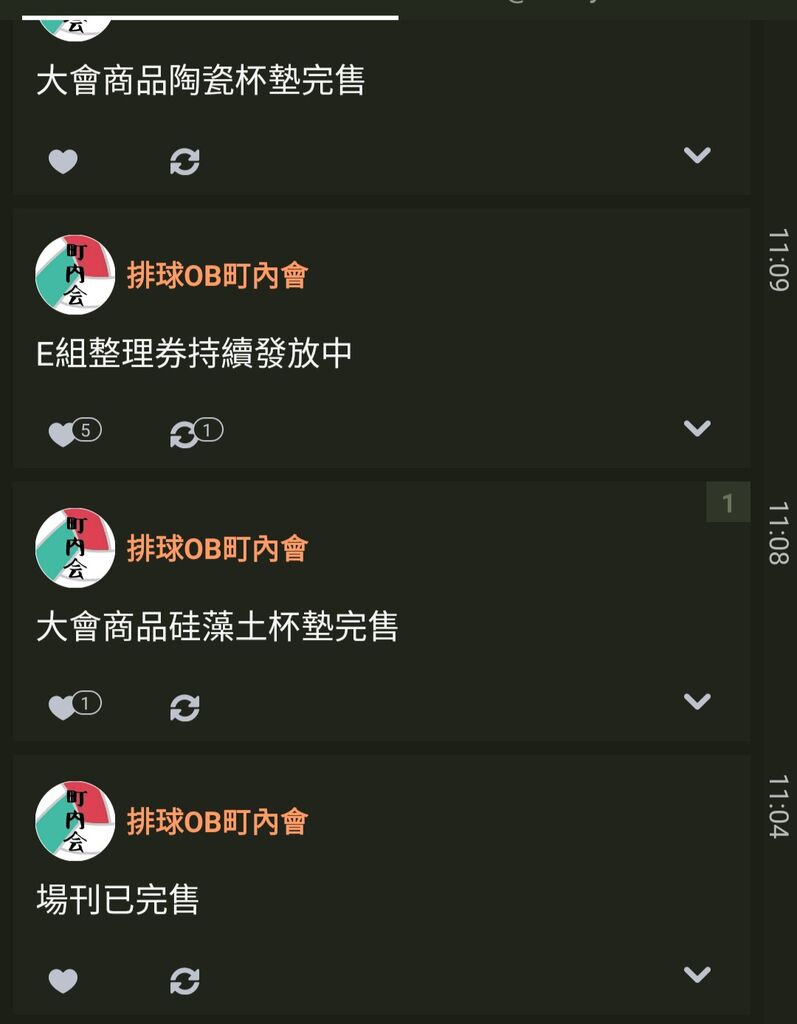Repost the 場刊已完售 post
Viewport: 797px width, 1024px height.
pos(184,981)
